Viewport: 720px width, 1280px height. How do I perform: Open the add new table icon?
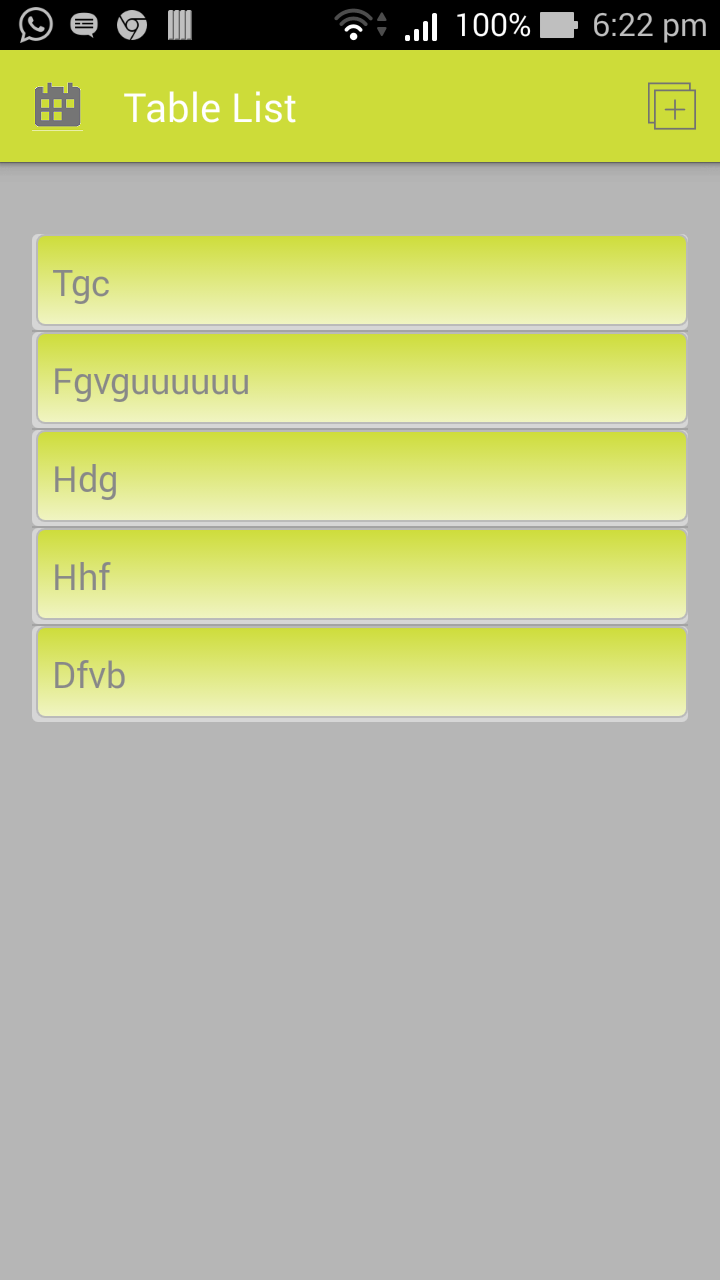pos(672,105)
